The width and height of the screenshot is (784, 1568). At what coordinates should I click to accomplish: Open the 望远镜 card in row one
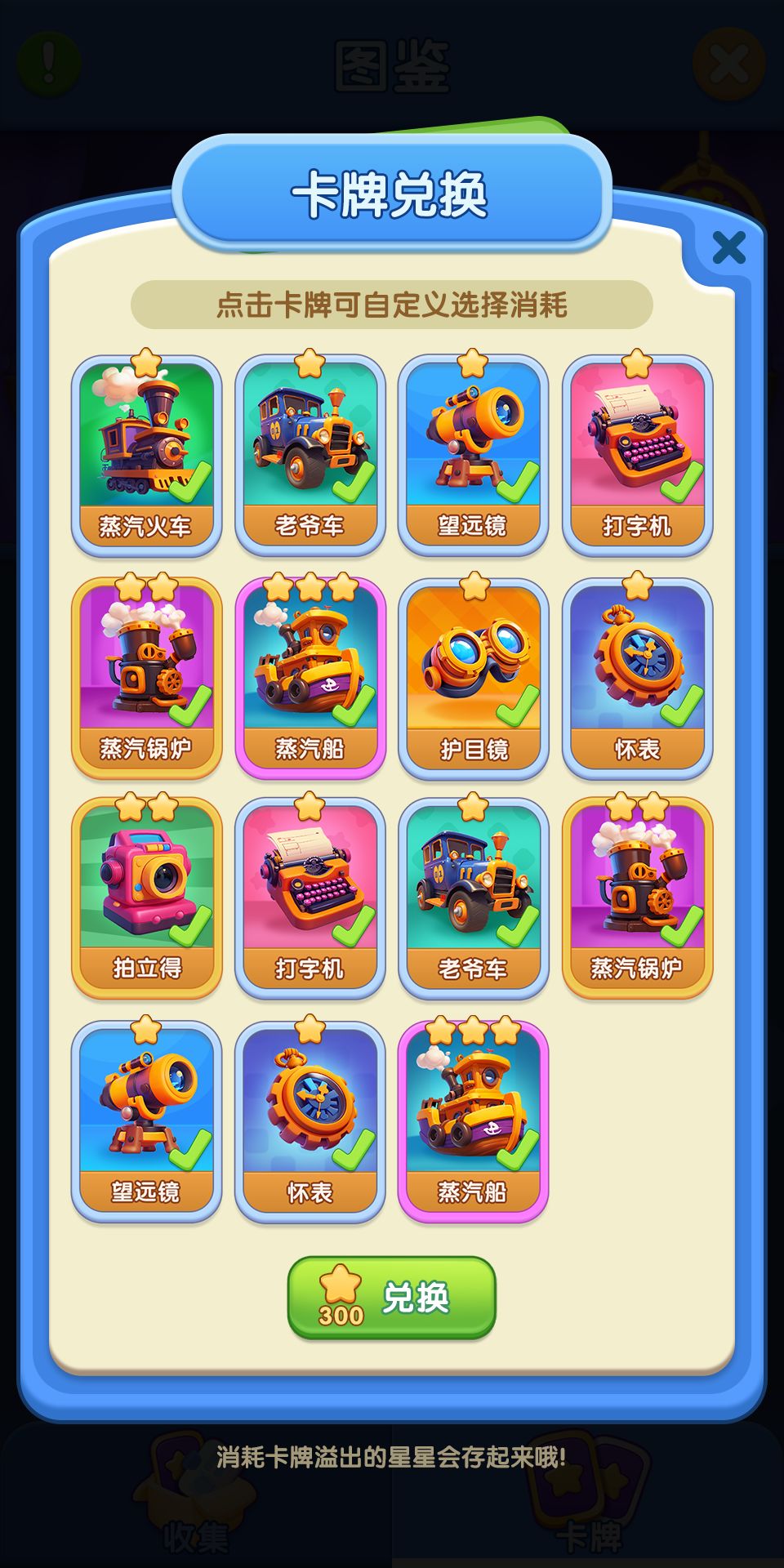pos(473,449)
